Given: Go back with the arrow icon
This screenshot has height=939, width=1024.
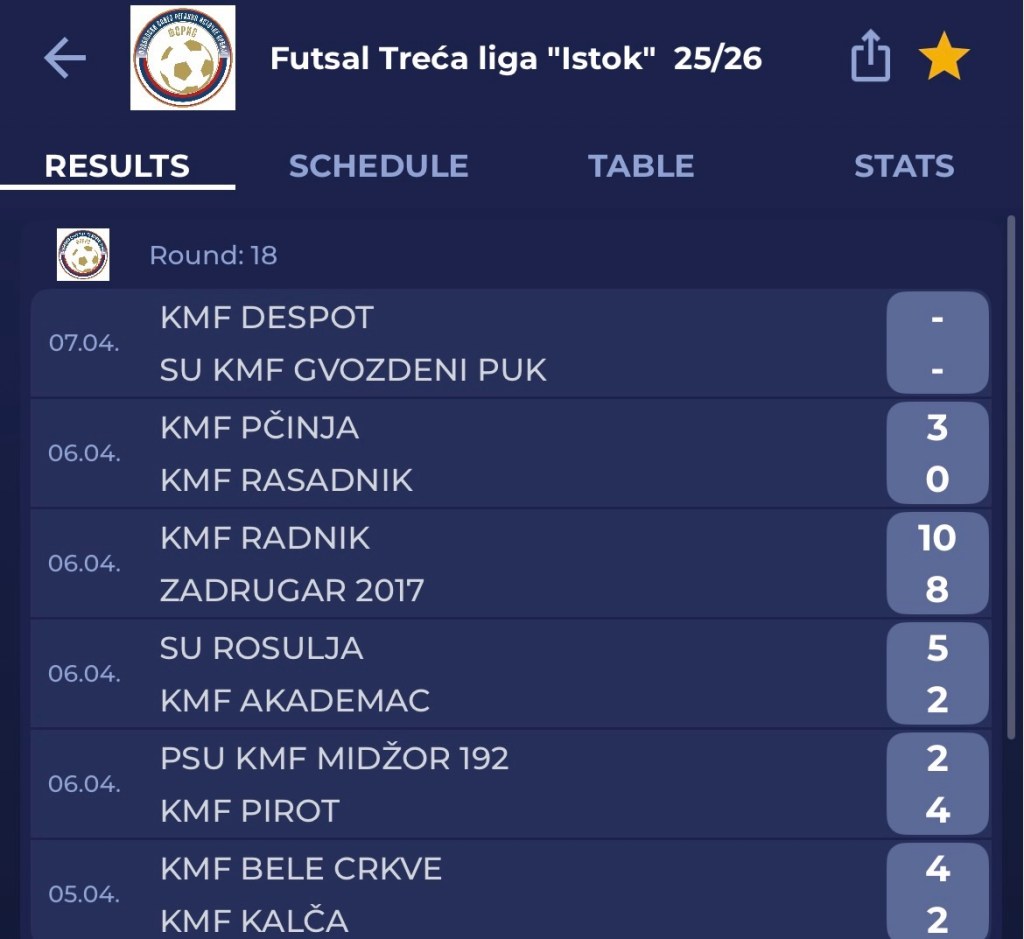Looking at the screenshot, I should (65, 59).
